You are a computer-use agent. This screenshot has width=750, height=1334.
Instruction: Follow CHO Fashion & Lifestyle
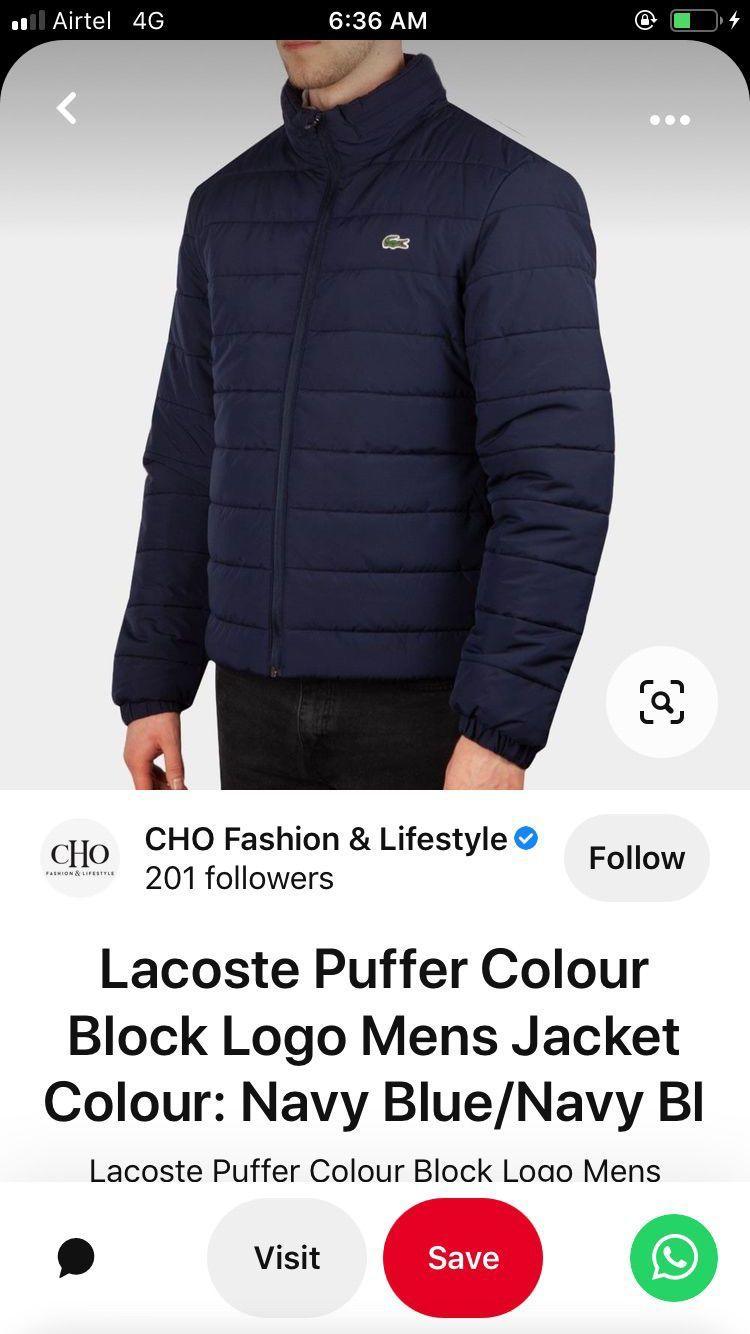click(636, 858)
